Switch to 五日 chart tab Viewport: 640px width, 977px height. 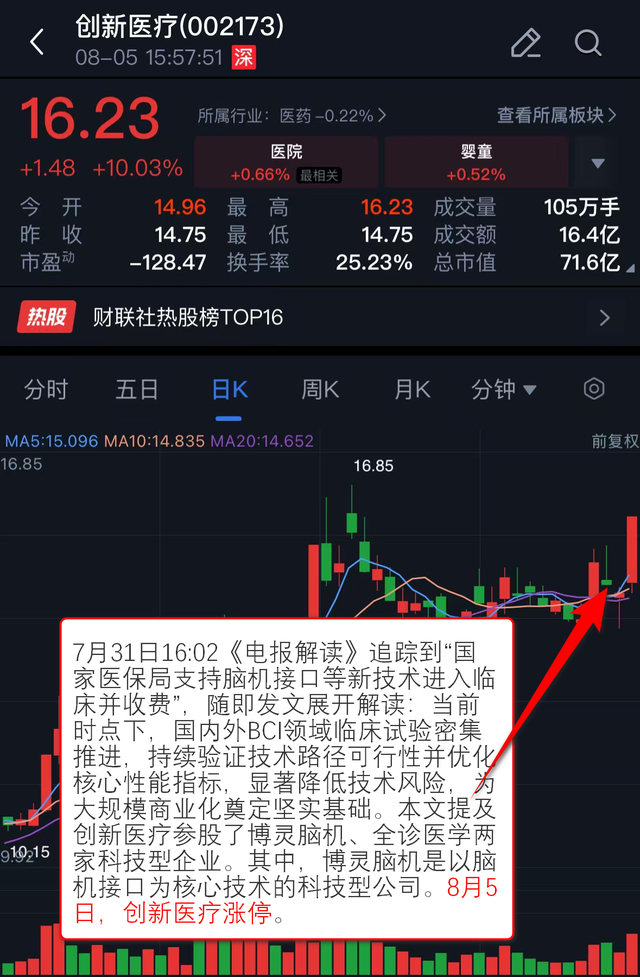point(137,389)
